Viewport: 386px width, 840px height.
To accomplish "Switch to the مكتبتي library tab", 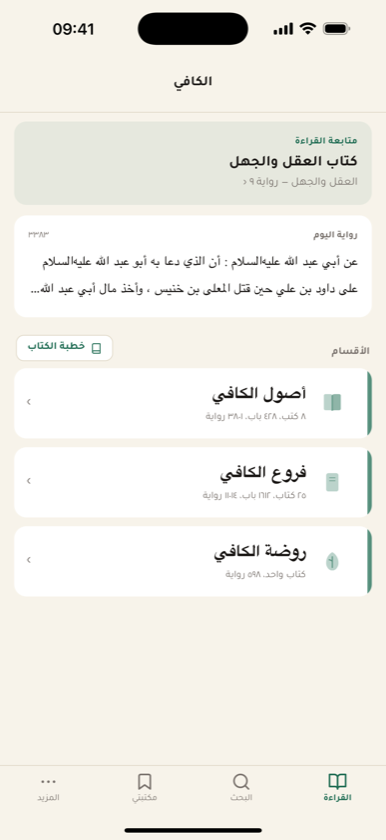I will 145,787.
